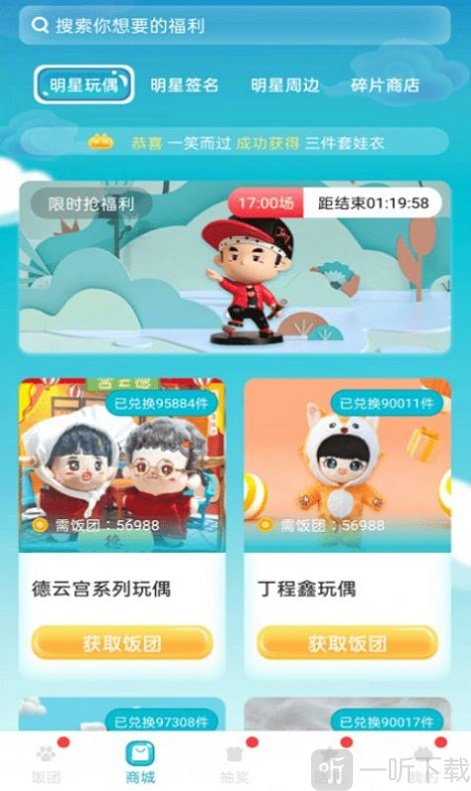Go to the 碎片商店 tab
Viewport: 471px width, 791px height.
point(385,85)
